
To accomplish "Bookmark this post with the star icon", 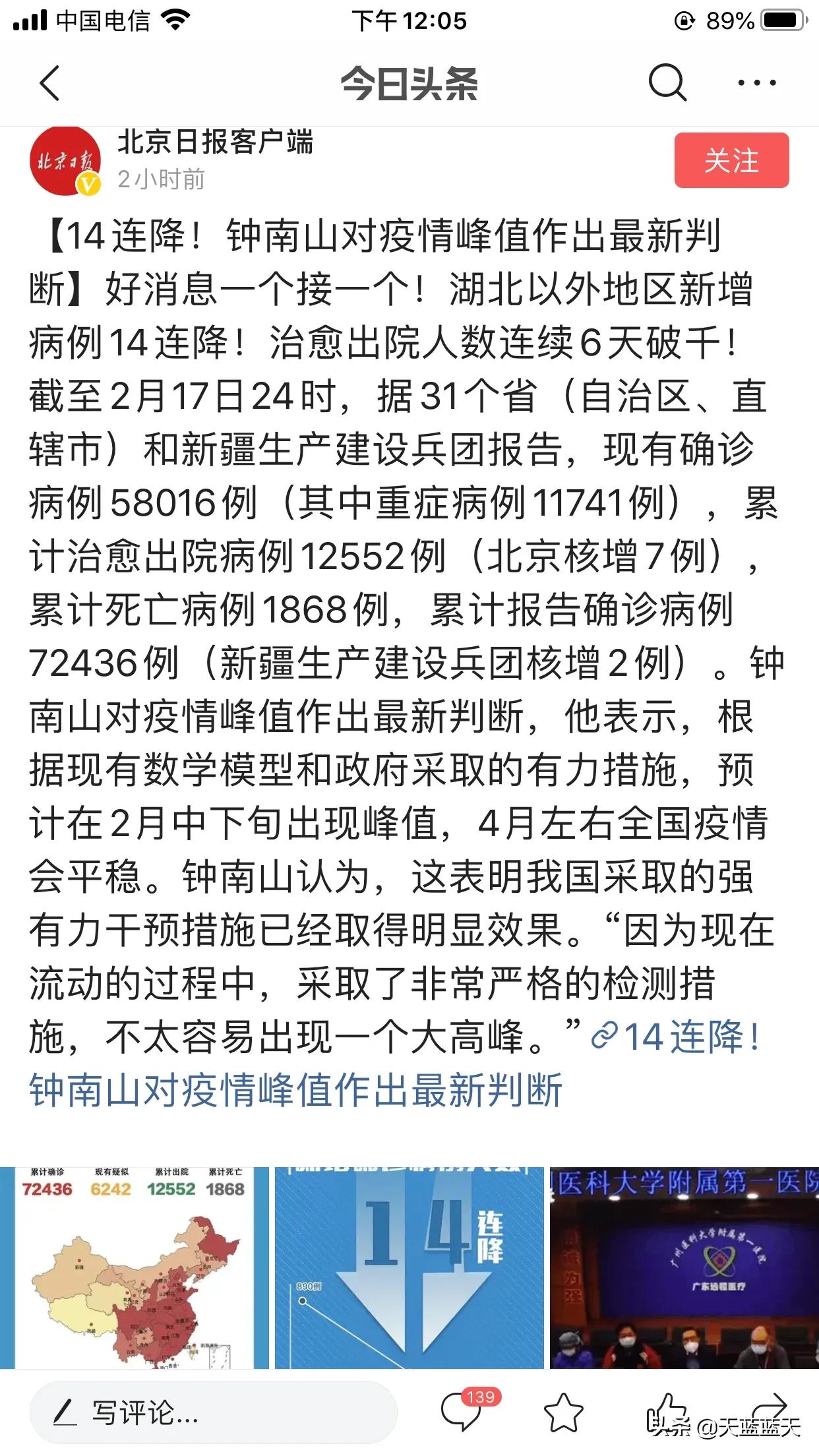I will point(564,1412).
